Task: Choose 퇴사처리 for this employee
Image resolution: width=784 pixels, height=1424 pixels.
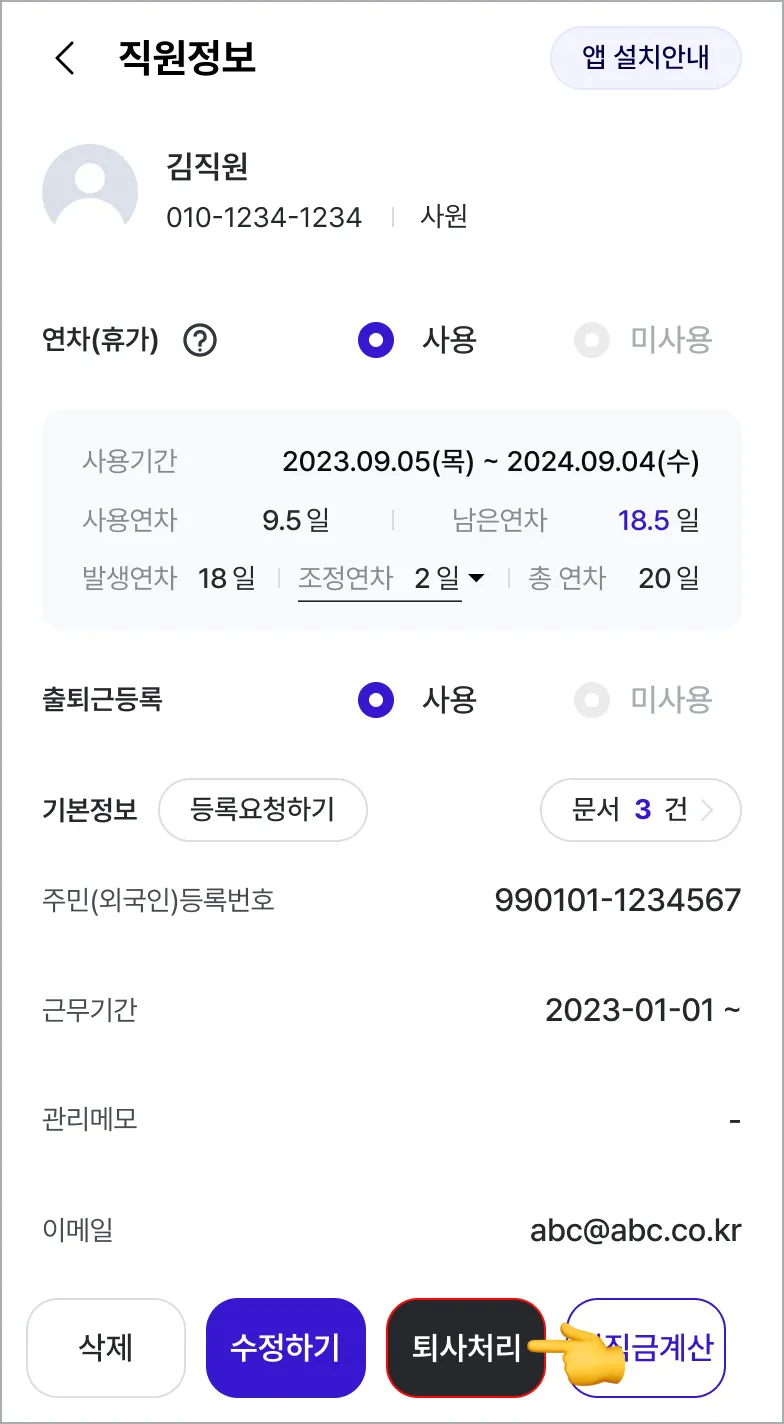Action: pyautogui.click(x=466, y=1347)
